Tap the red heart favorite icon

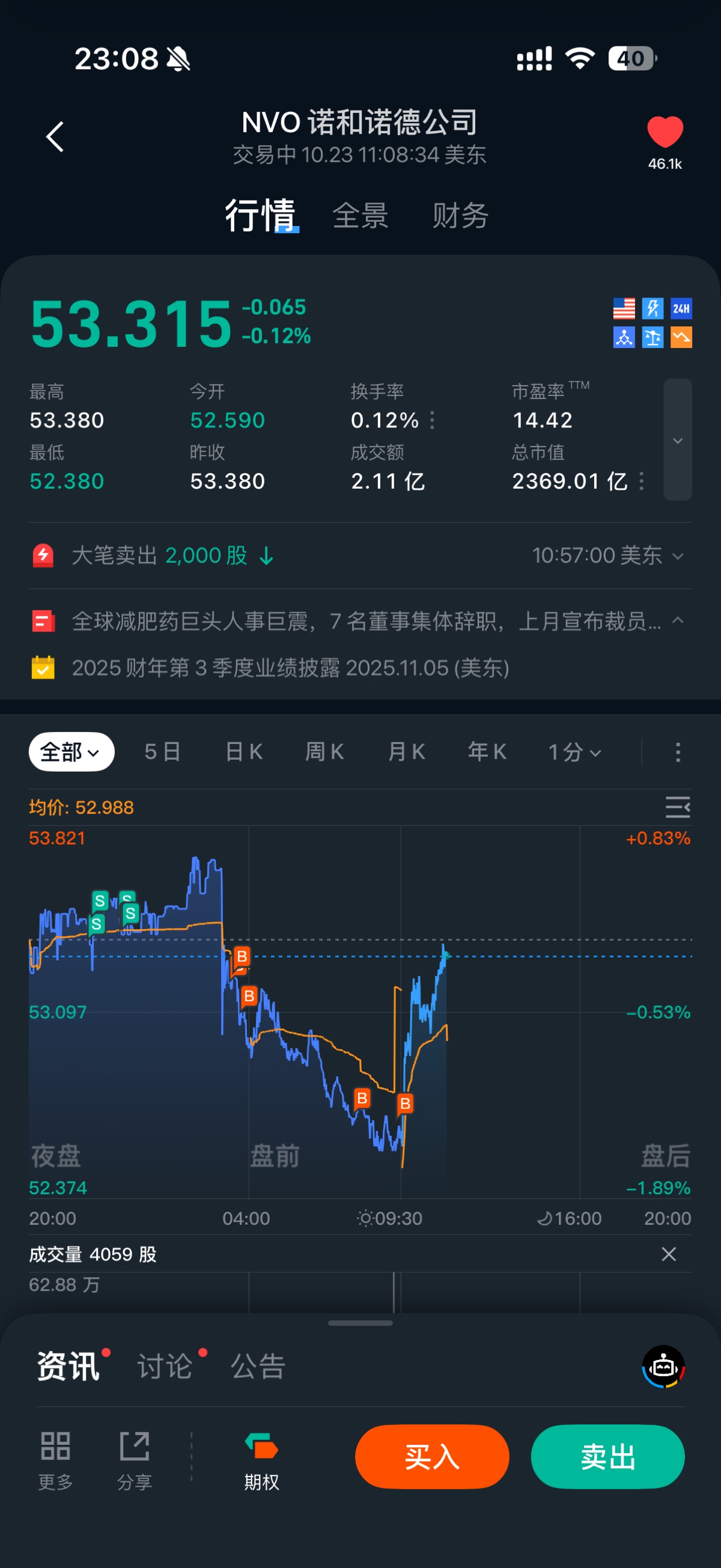coord(665,132)
